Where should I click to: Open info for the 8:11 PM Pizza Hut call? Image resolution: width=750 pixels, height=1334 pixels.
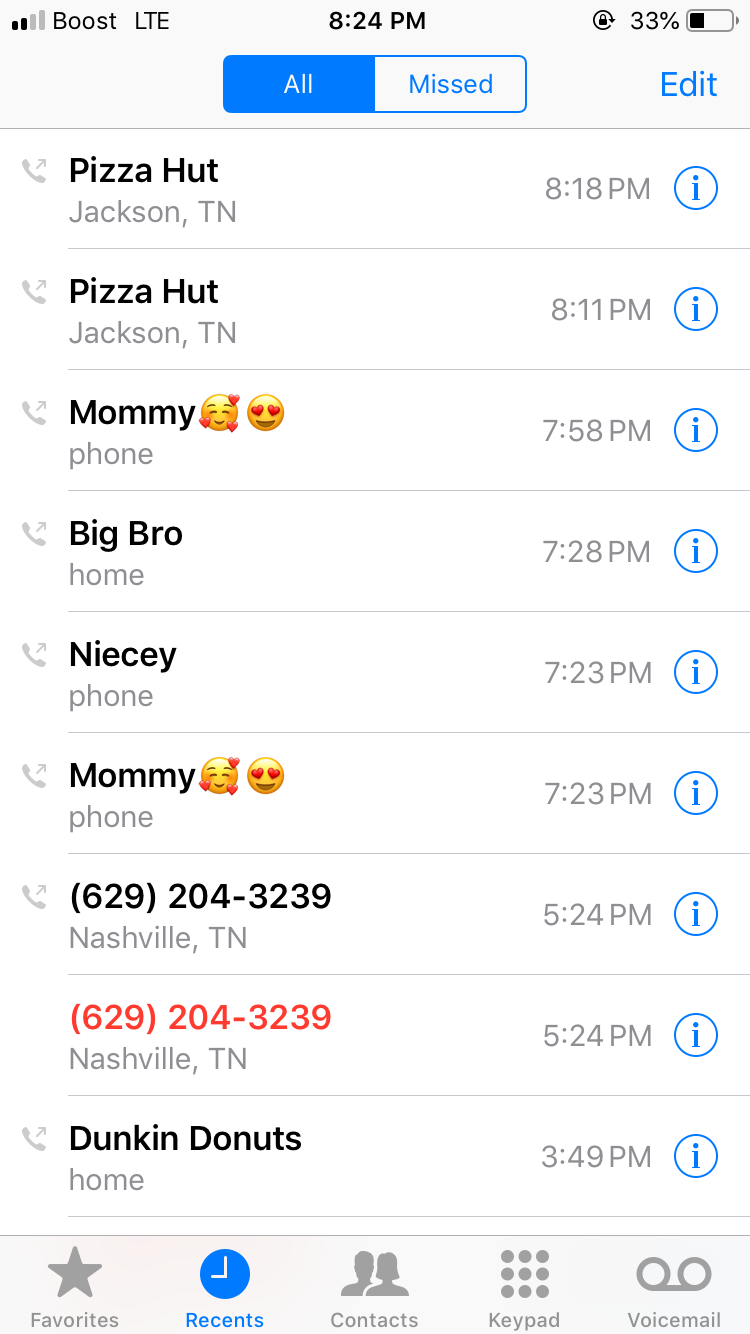(696, 309)
